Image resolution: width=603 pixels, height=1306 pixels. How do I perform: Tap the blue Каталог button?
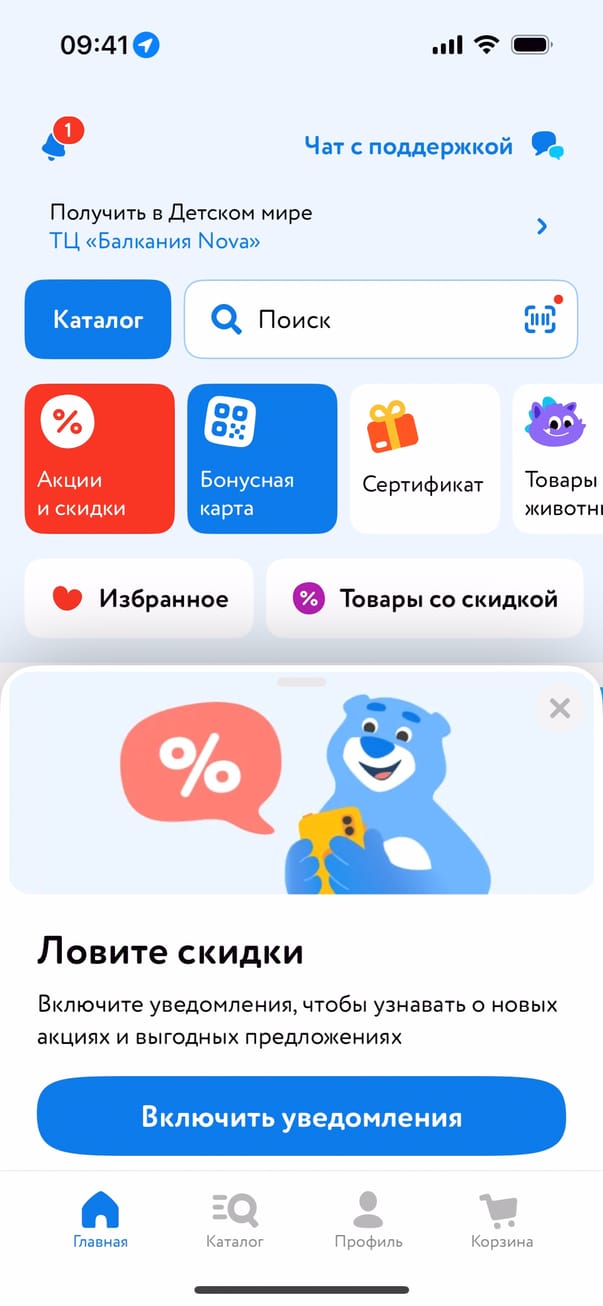click(98, 320)
